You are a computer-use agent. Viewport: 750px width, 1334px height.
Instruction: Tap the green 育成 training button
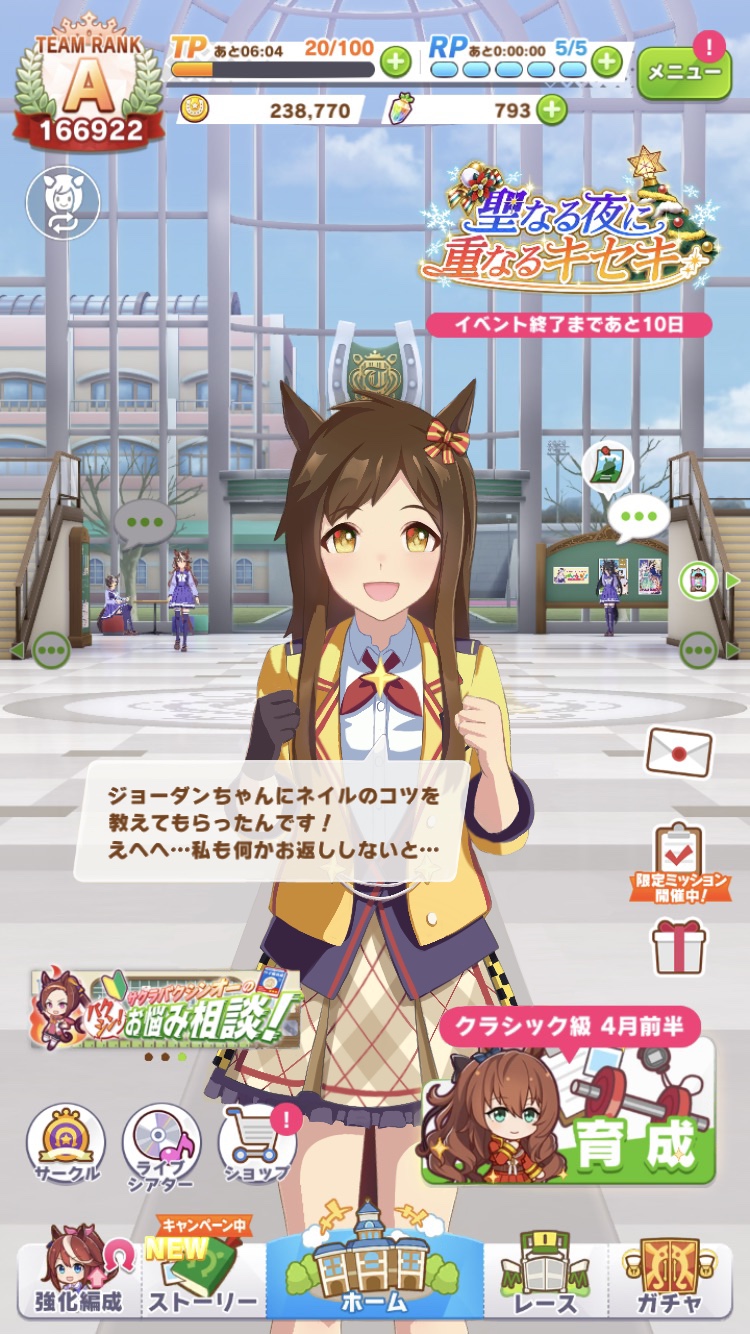[570, 1112]
